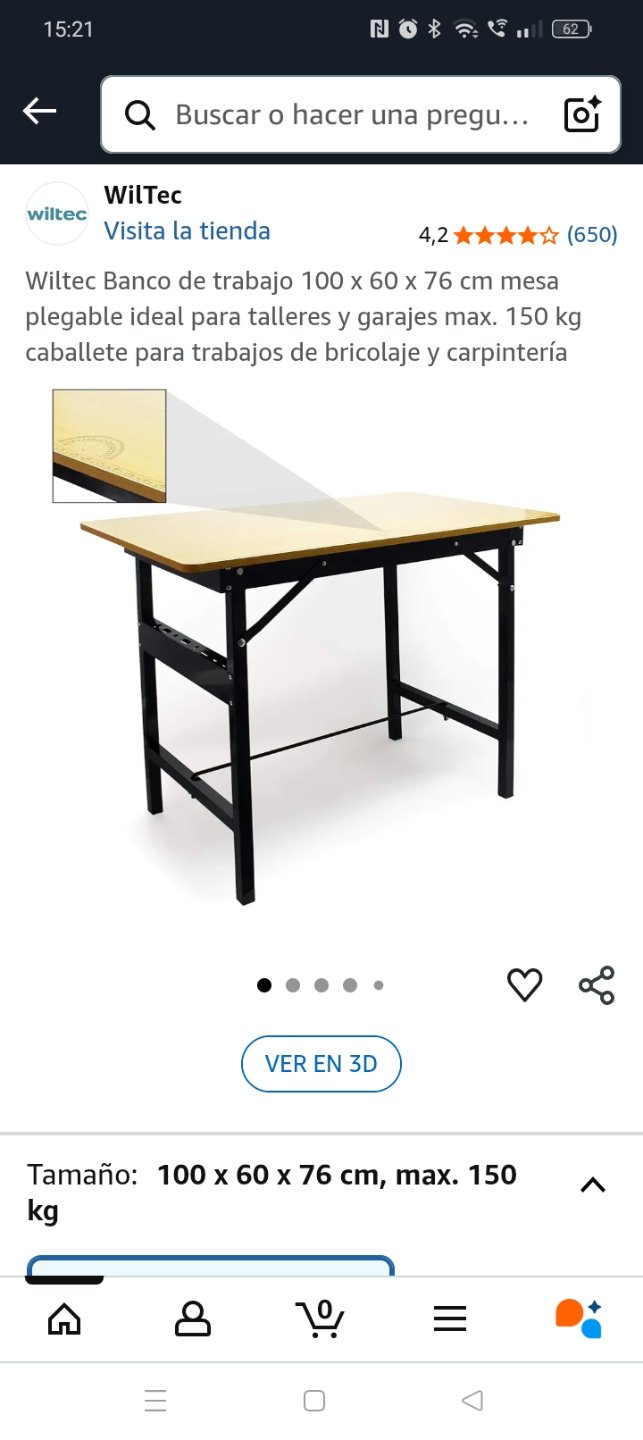Open the workbench product image
This screenshot has width=643, height=1440.
320,650
